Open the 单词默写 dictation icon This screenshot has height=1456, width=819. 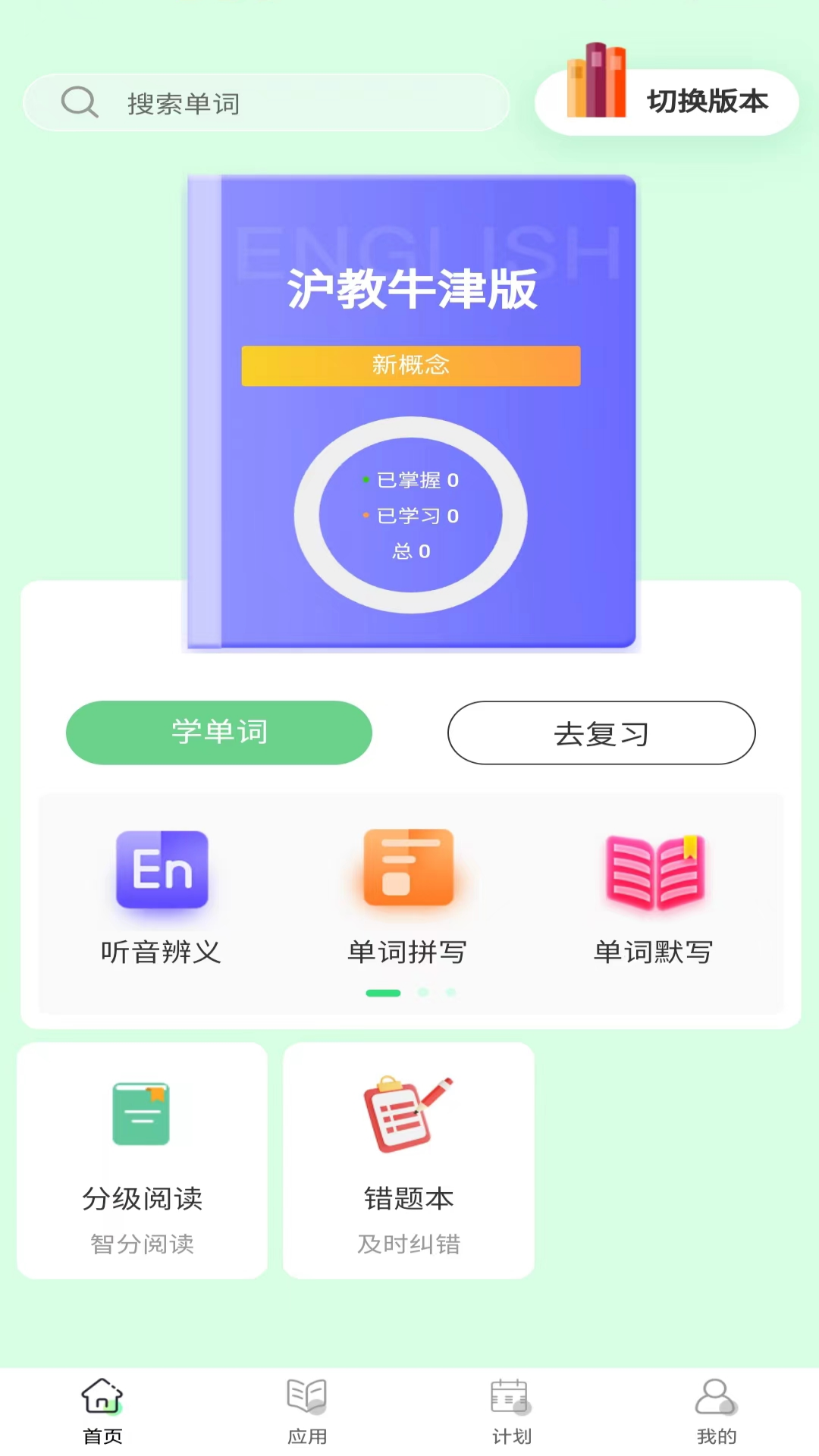655,869
